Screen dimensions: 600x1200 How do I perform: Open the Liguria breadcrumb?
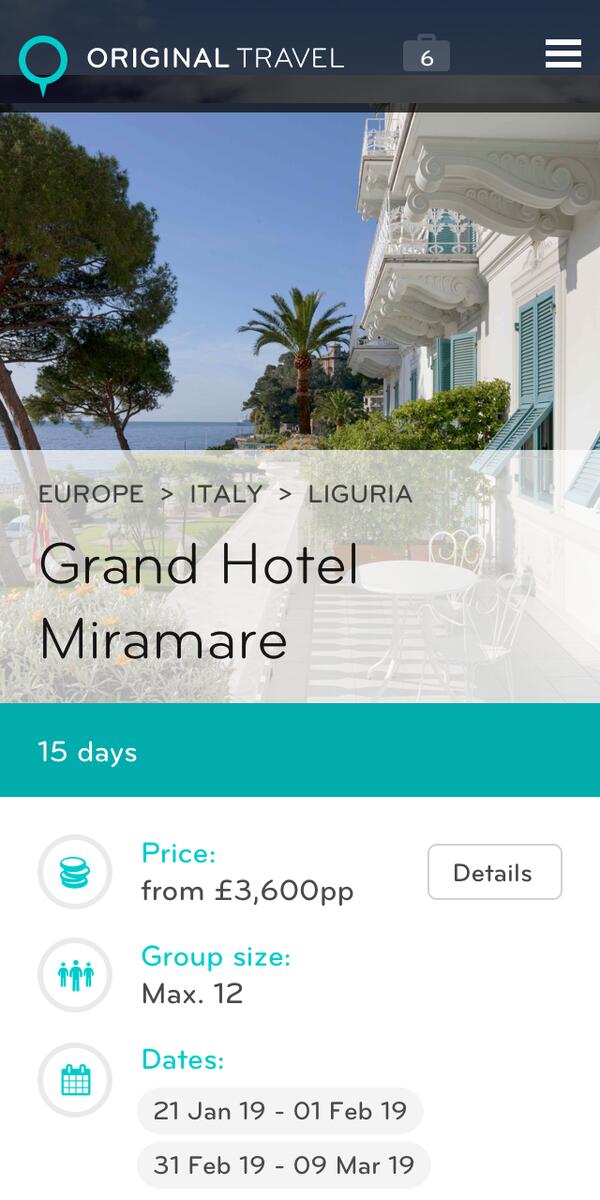pos(360,494)
